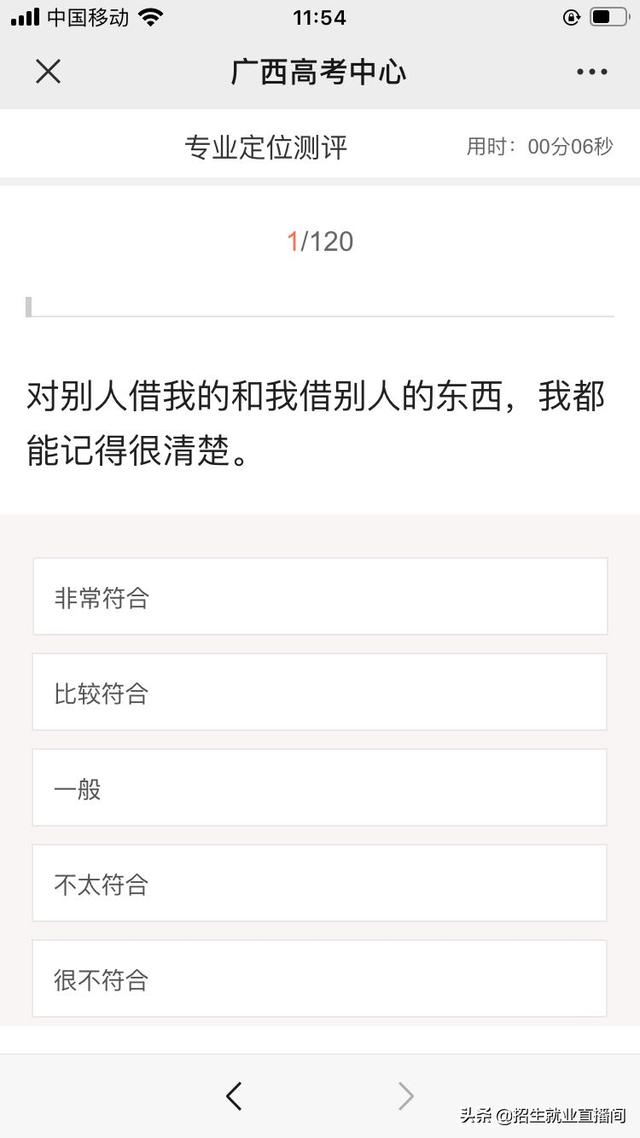Tap the forward arrow at the bottom
Viewport: 640px width, 1138px height.
coord(406,1096)
